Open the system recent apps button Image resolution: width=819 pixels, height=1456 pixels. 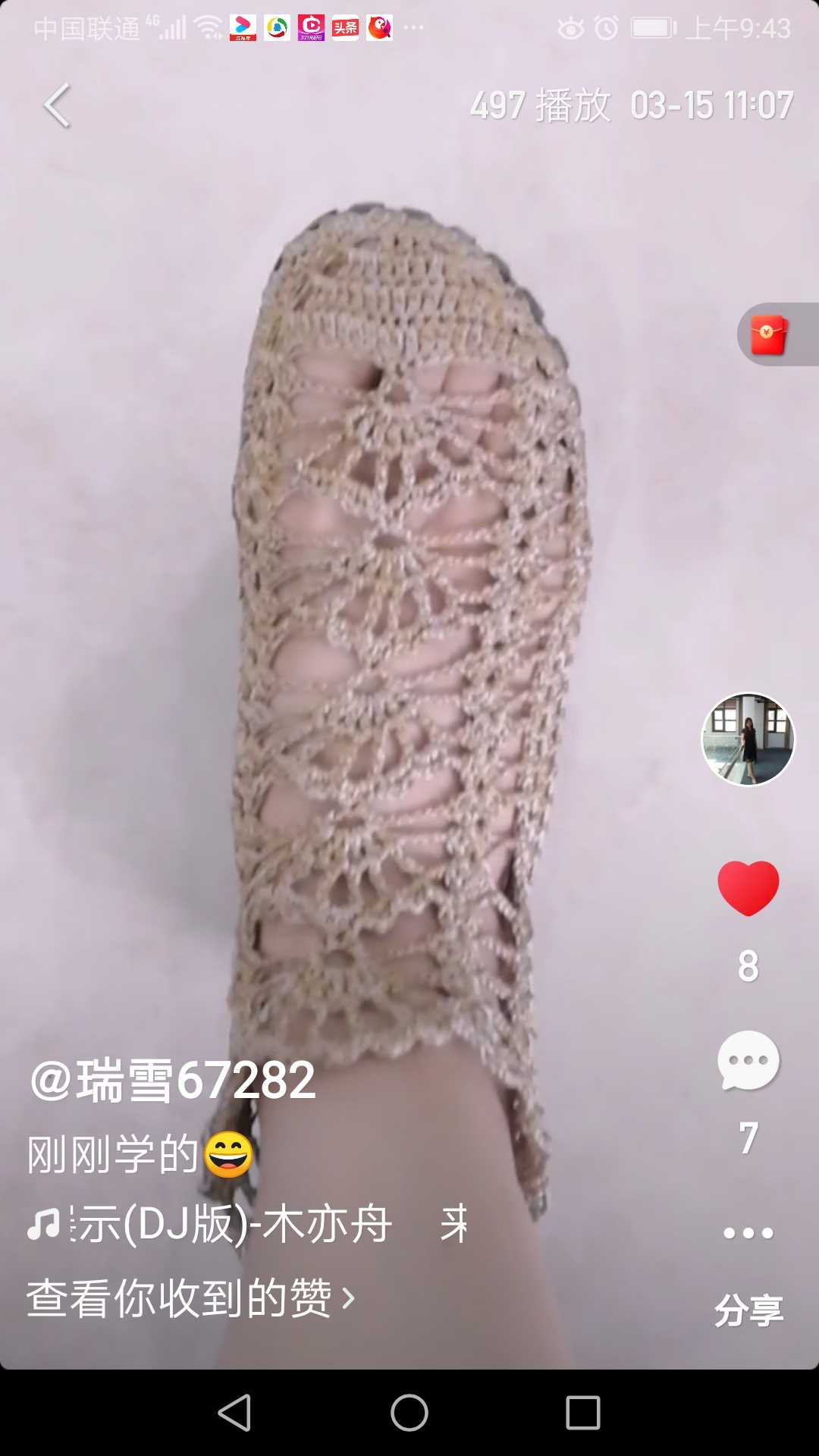click(x=582, y=1413)
